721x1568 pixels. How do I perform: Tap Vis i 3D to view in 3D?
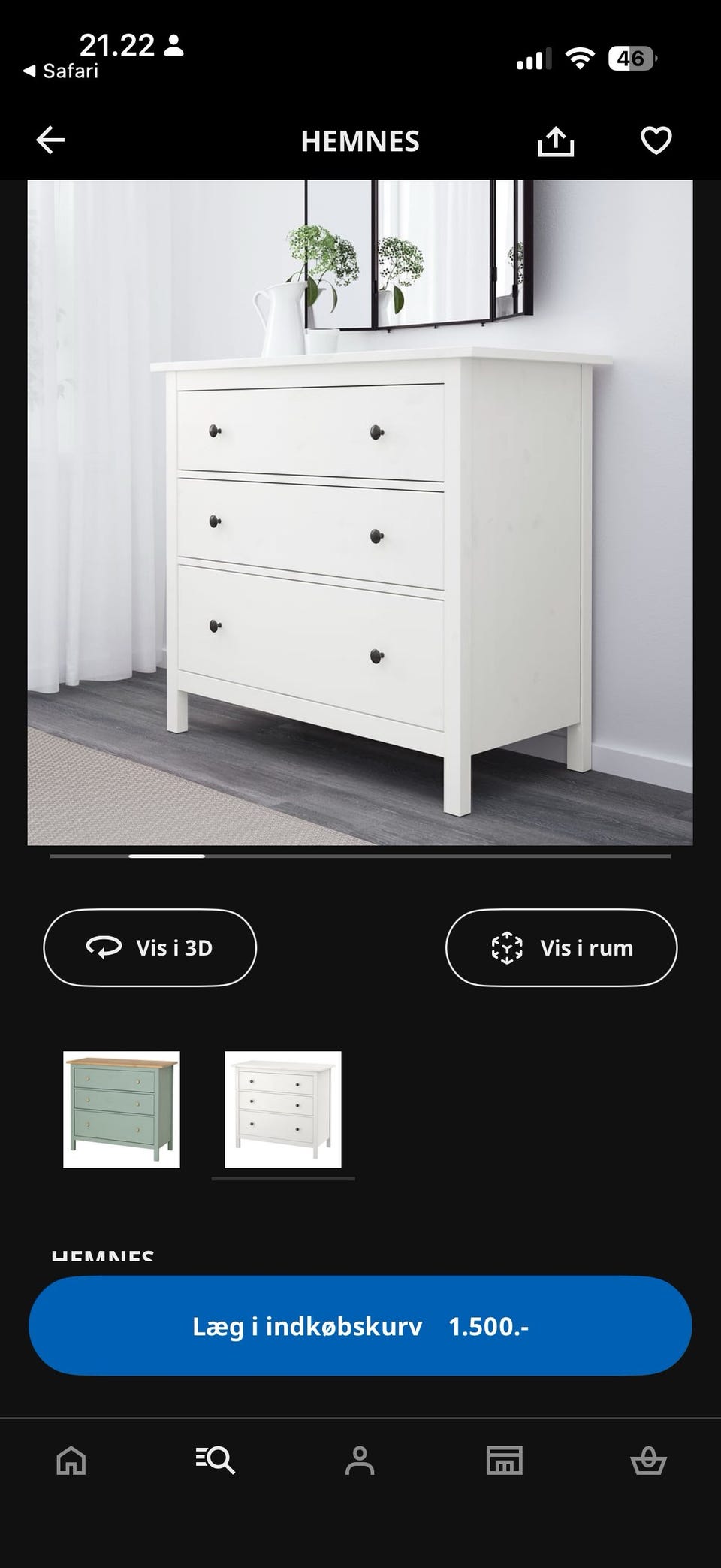[149, 948]
